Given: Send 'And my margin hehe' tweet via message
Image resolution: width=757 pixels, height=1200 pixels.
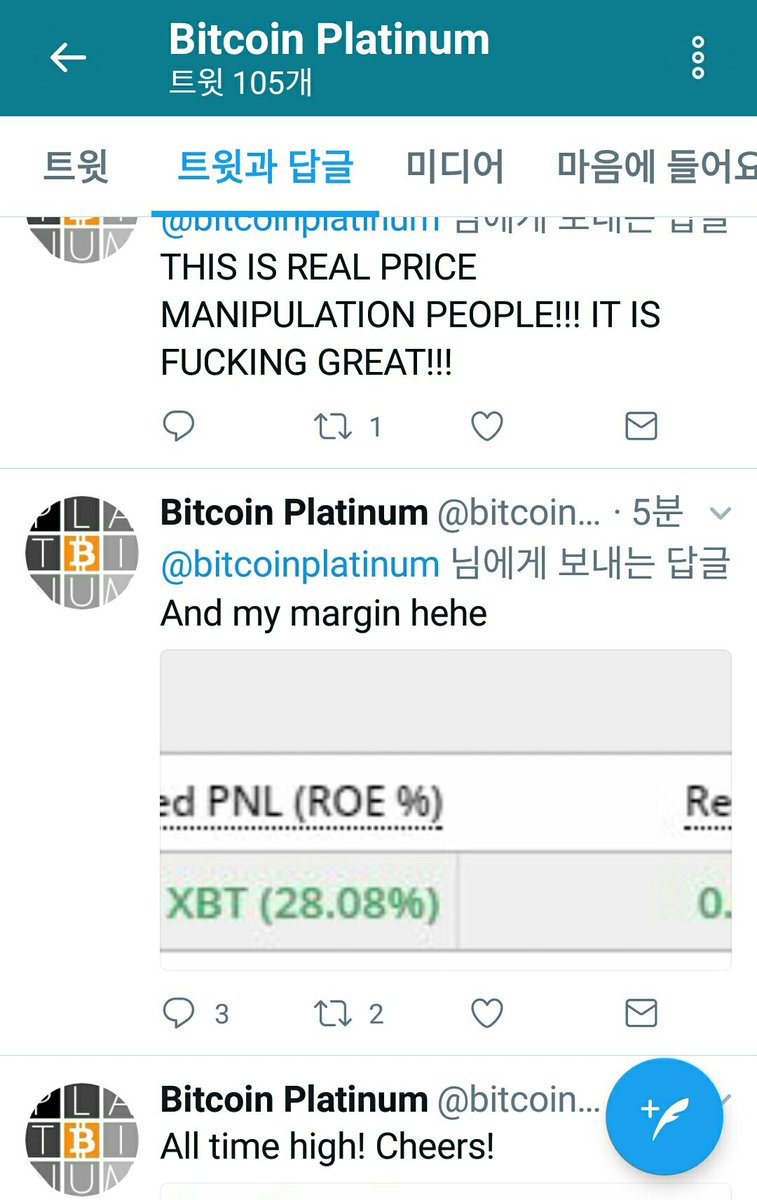Looking at the screenshot, I should [641, 1014].
